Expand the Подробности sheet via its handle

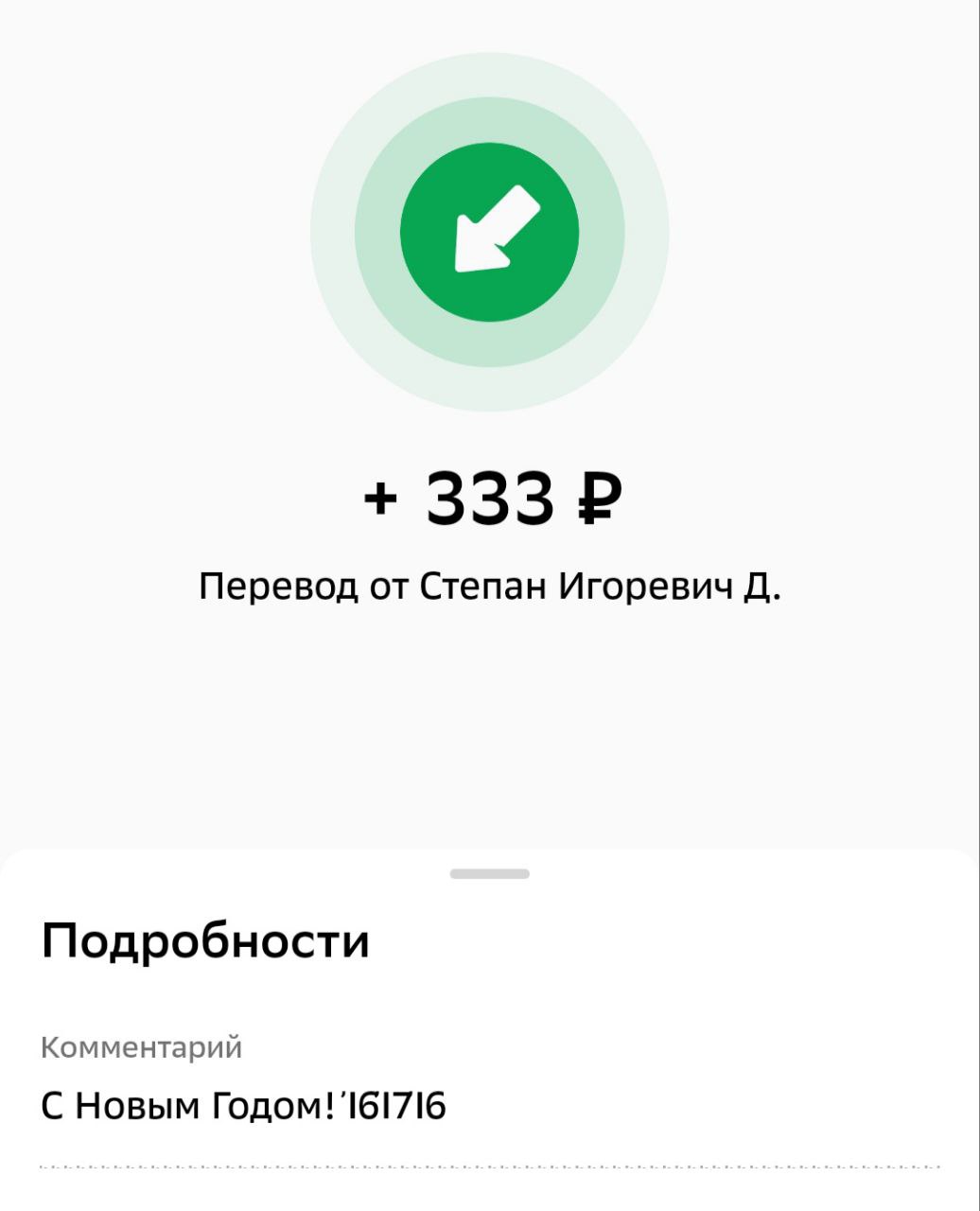(x=489, y=873)
